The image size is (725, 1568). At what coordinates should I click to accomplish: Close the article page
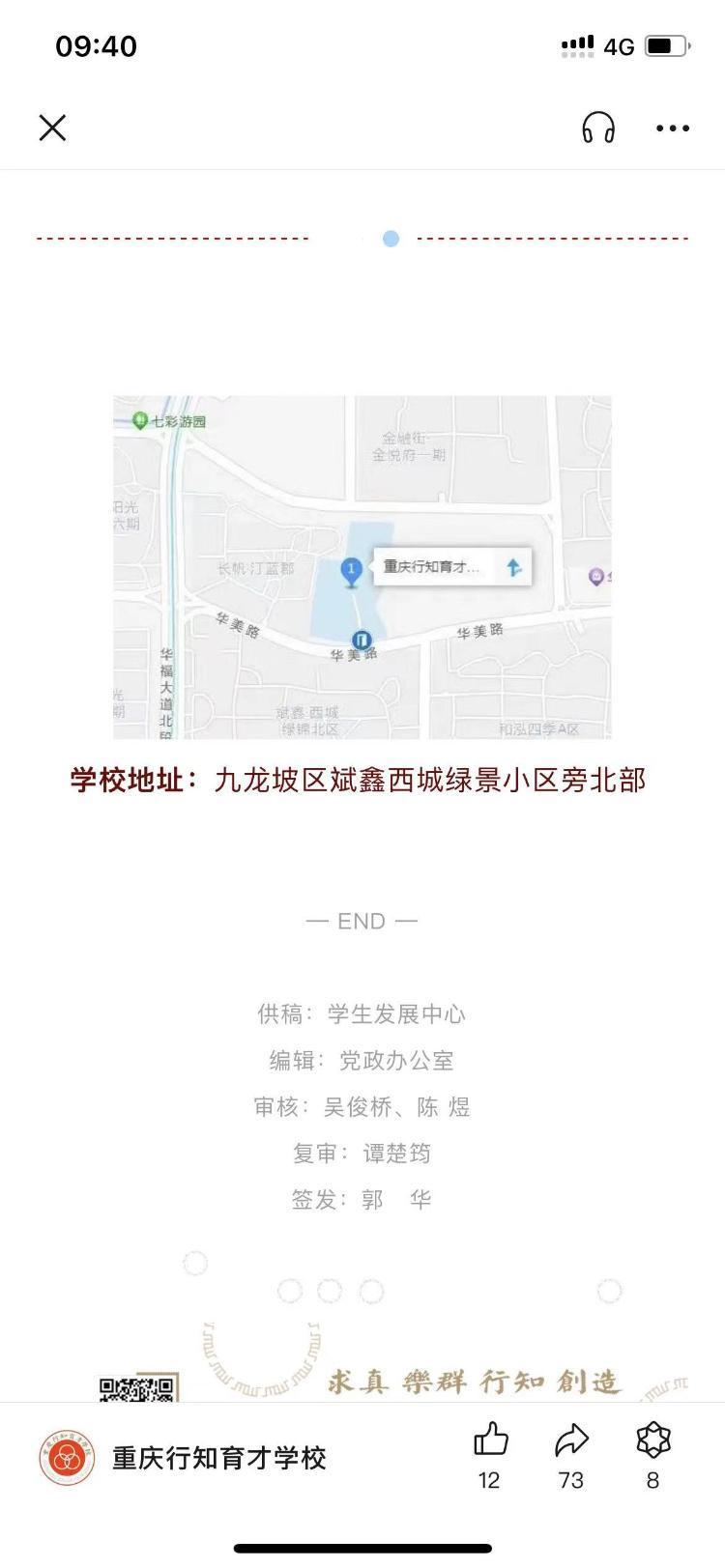pyautogui.click(x=52, y=128)
